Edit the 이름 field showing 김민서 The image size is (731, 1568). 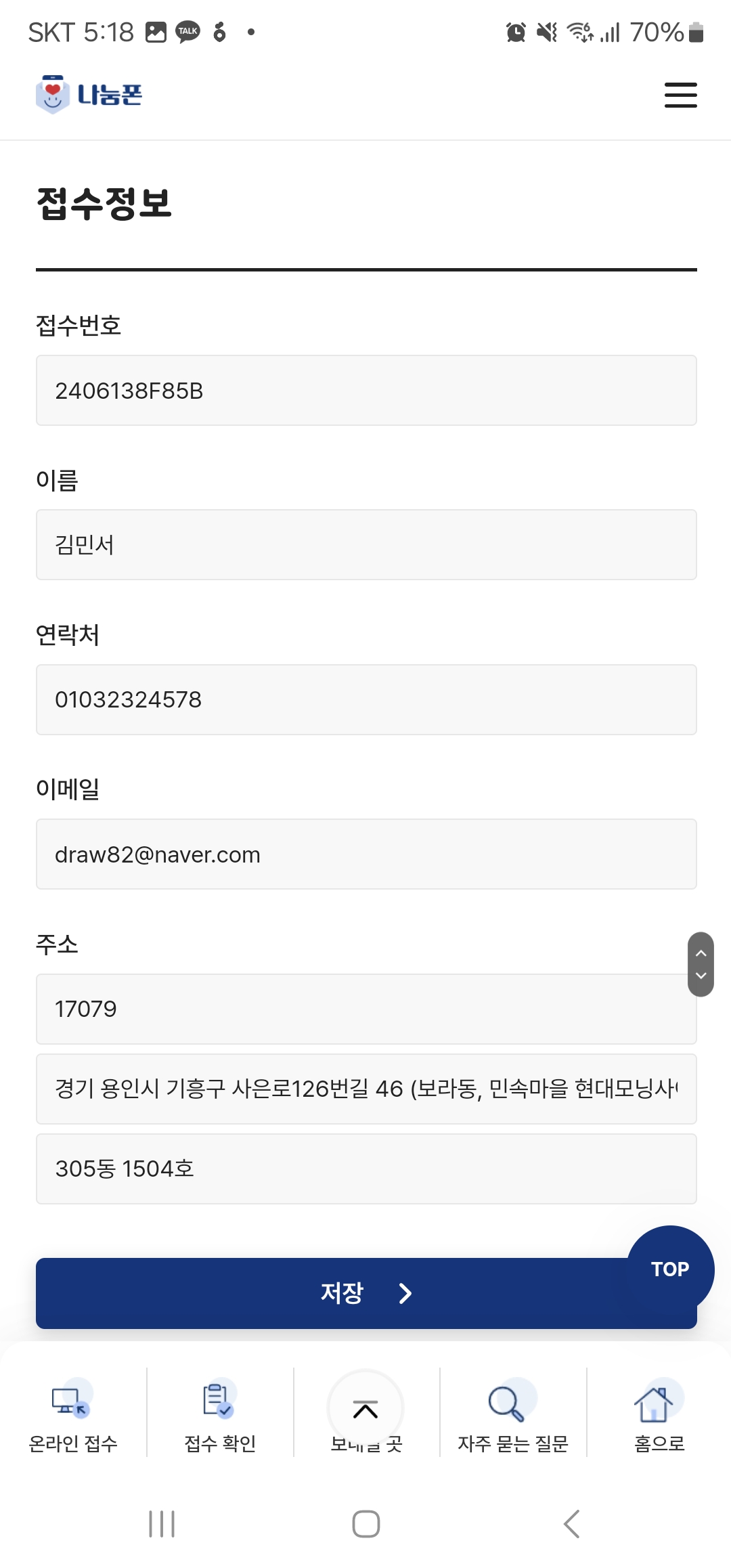pos(365,545)
